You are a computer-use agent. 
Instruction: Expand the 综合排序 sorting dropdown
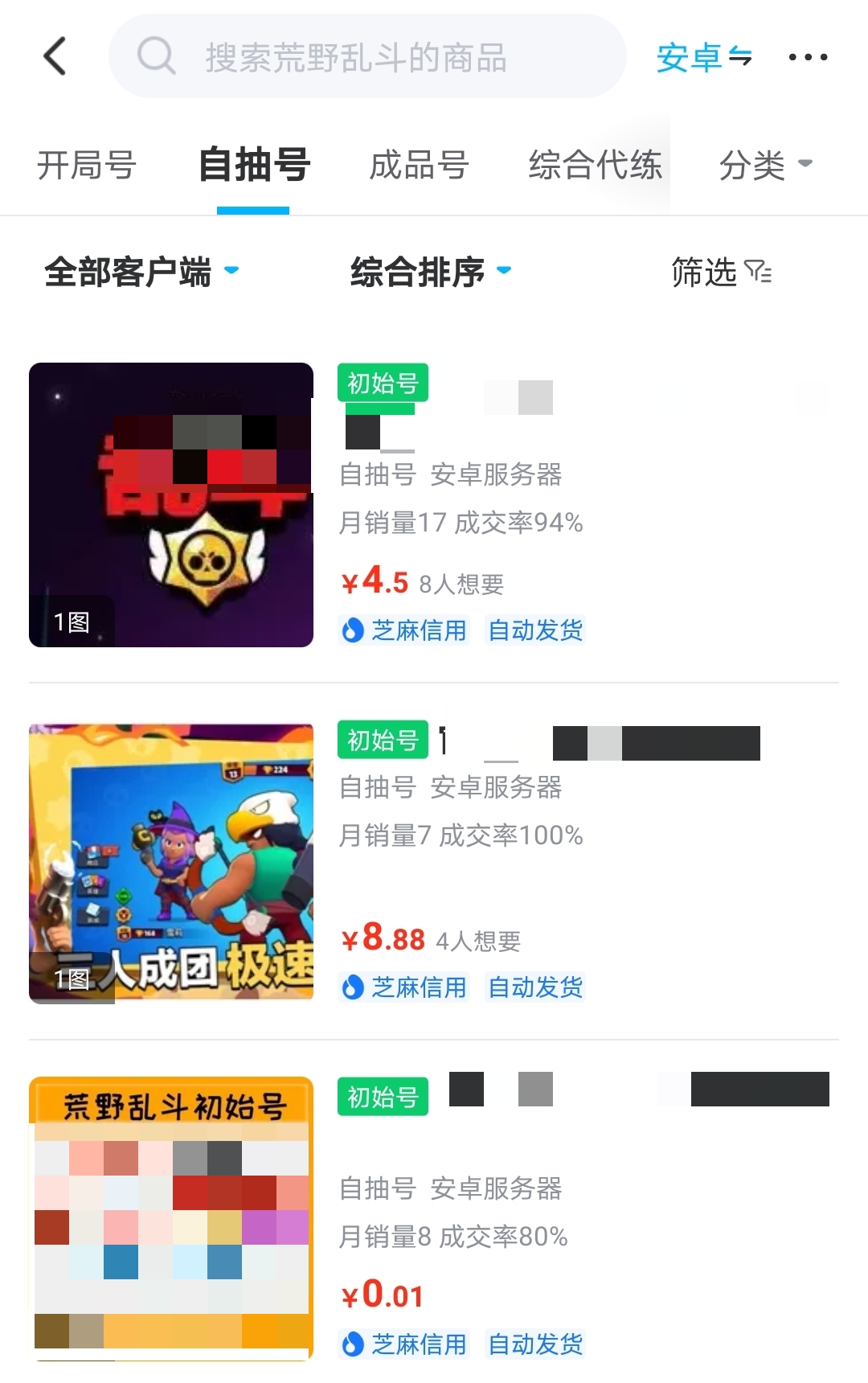431,272
